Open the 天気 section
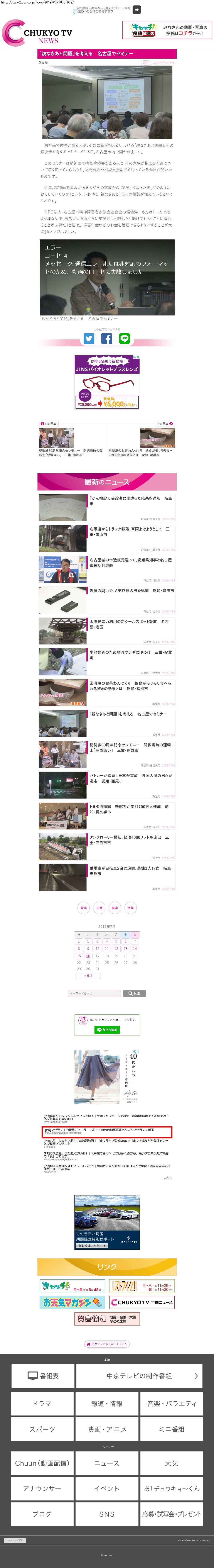The width and height of the screenshot is (214, 1568). [172, 1463]
